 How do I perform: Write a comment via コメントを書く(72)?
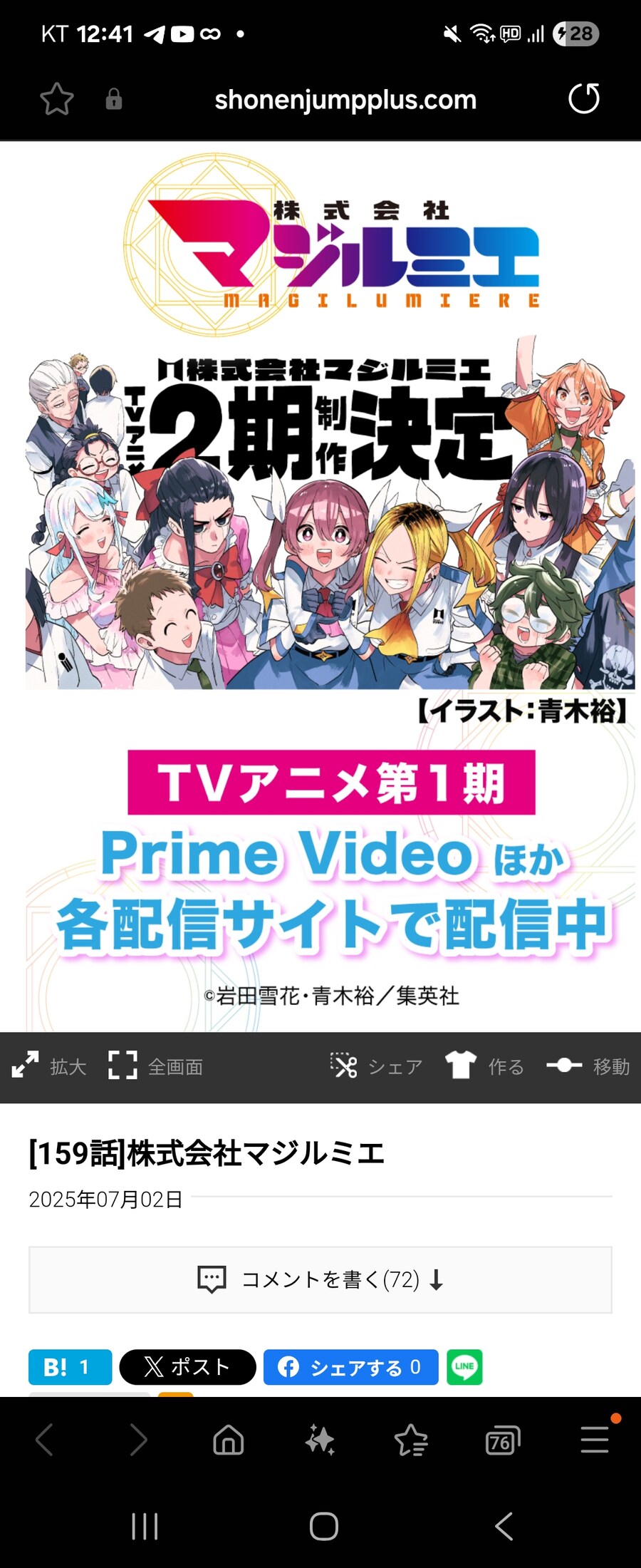(x=320, y=1279)
